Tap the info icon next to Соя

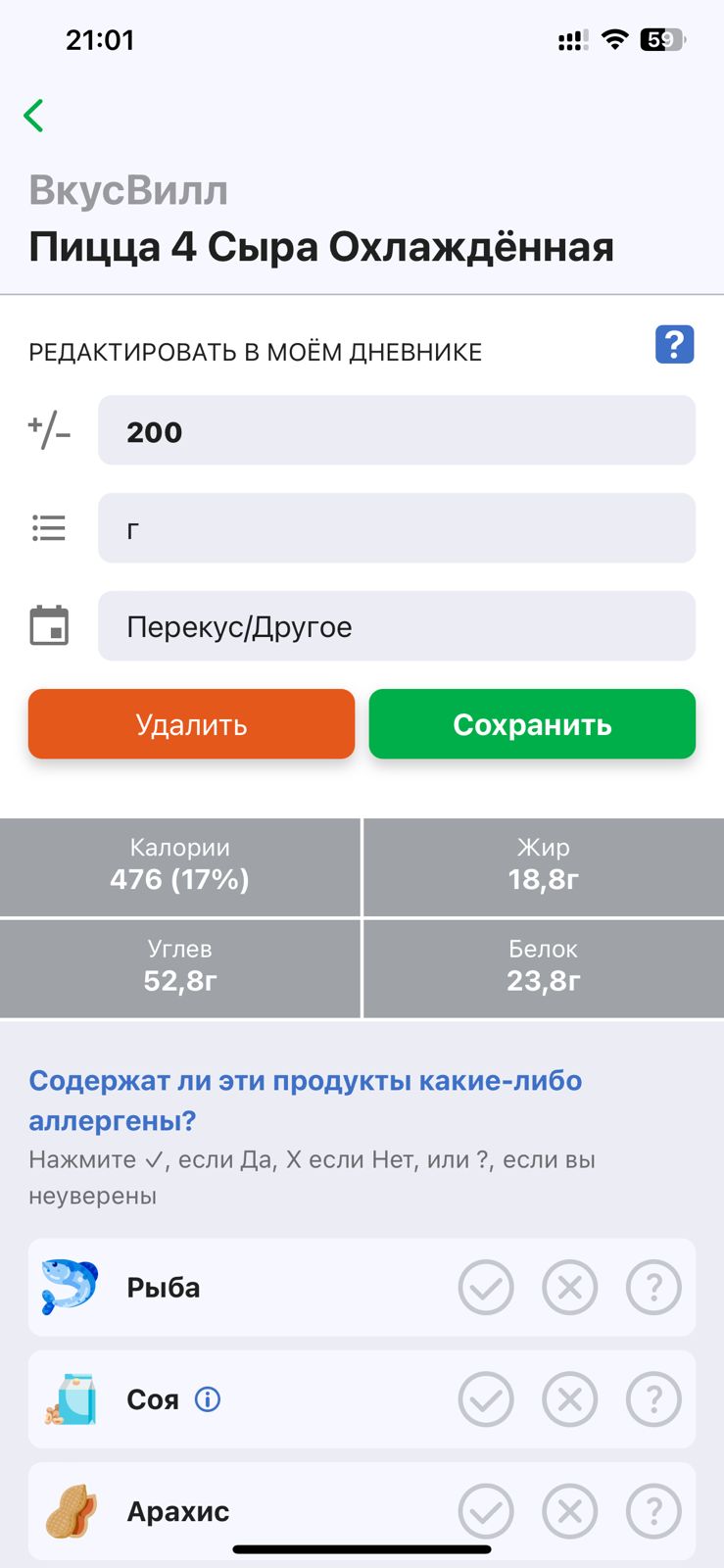(x=207, y=1399)
